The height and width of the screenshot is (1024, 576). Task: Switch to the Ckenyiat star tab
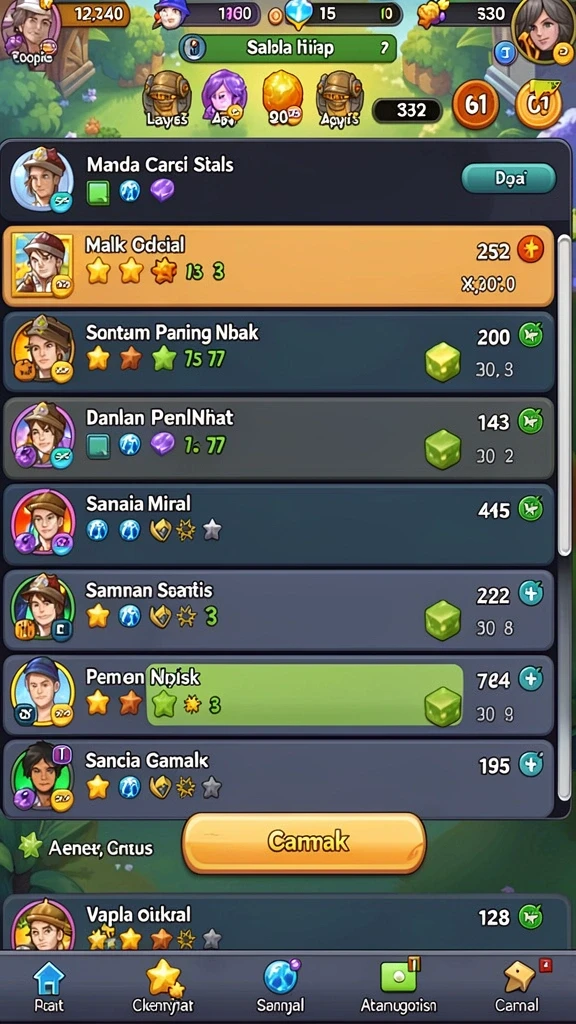tap(165, 989)
